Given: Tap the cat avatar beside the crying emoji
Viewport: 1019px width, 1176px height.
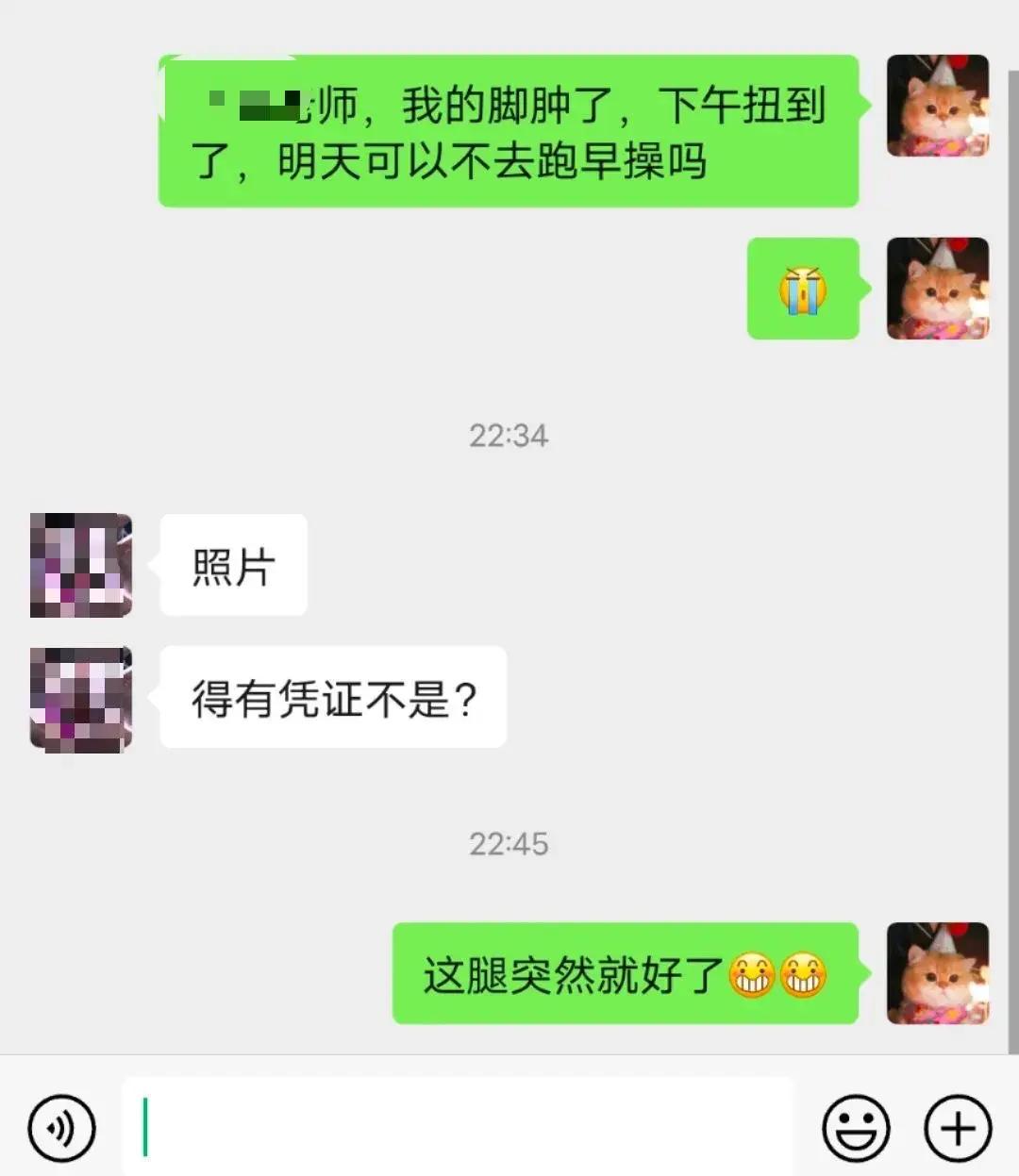Looking at the screenshot, I should [938, 289].
